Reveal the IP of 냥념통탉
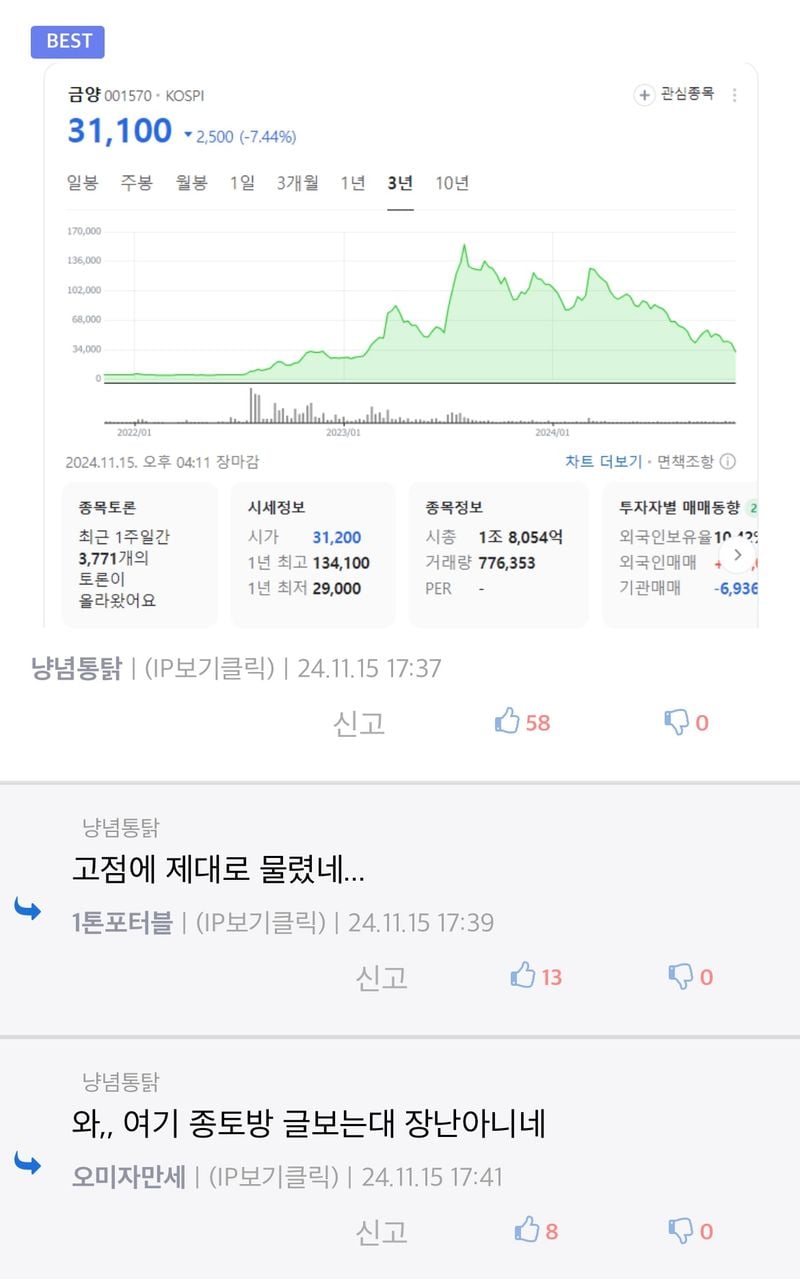 pos(209,668)
